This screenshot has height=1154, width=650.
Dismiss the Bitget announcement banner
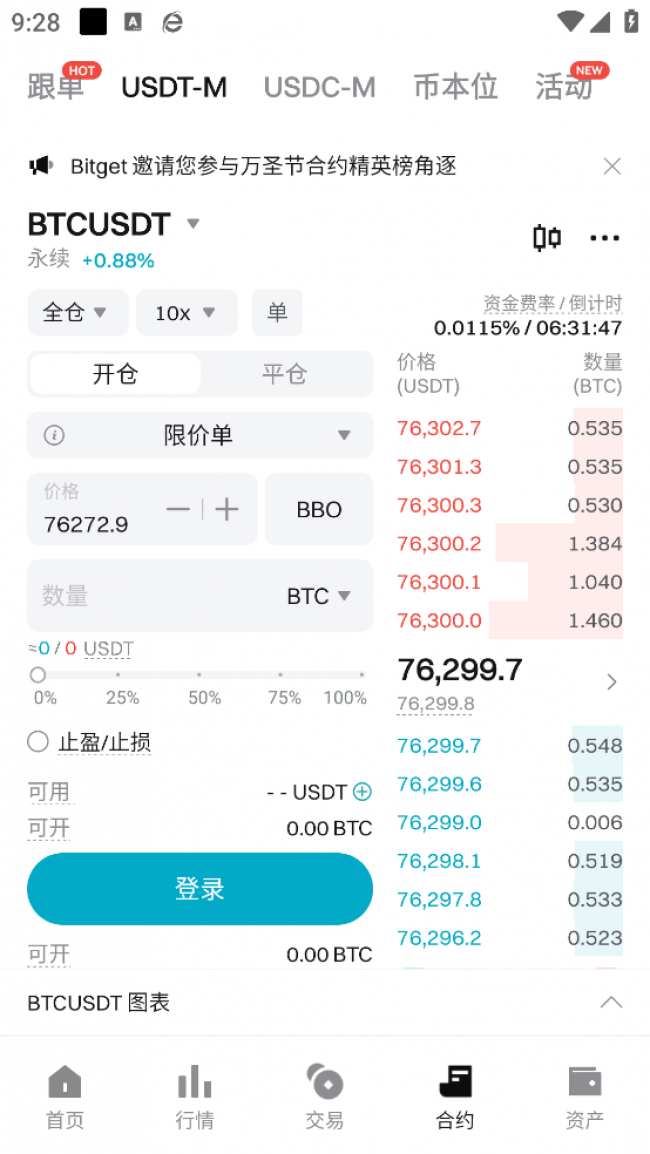(x=612, y=166)
